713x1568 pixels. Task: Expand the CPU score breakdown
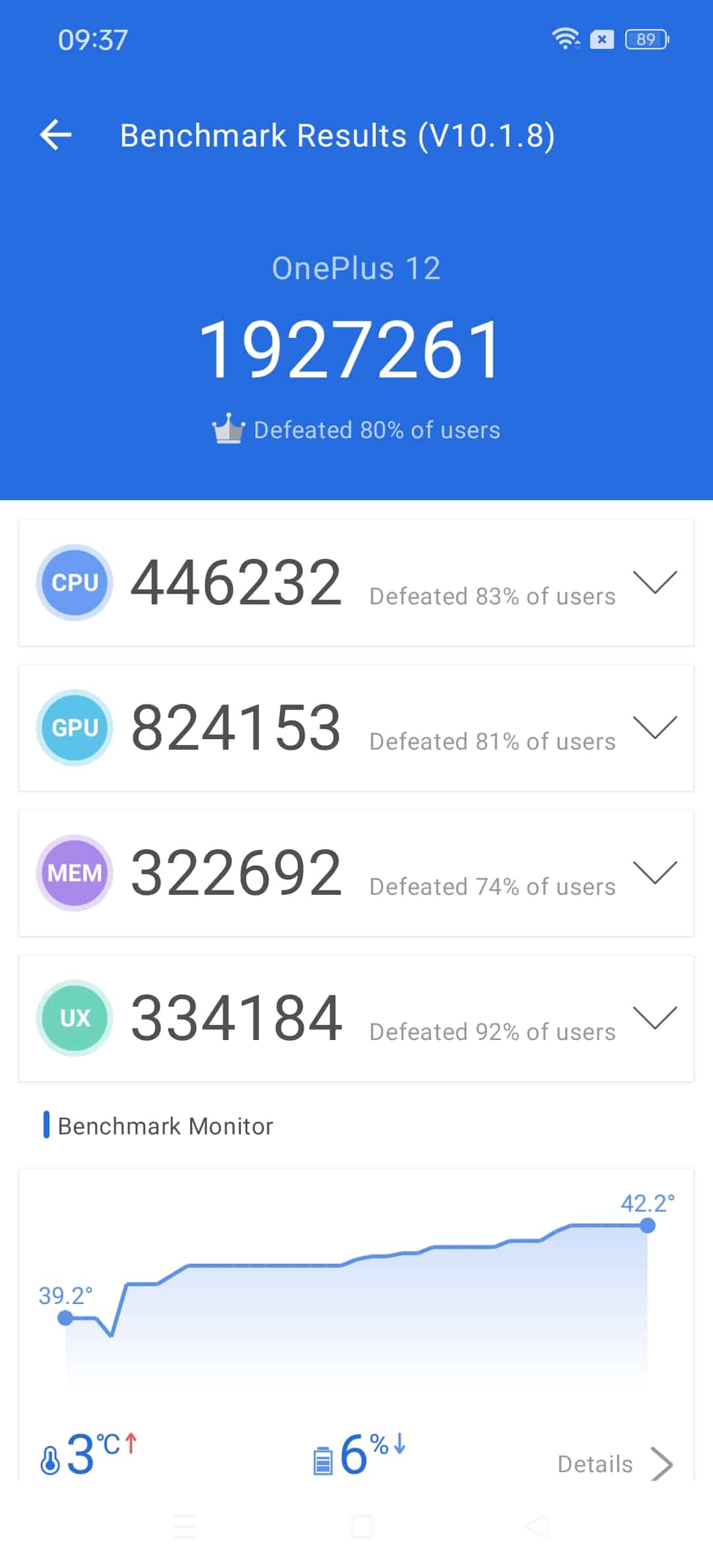(655, 582)
